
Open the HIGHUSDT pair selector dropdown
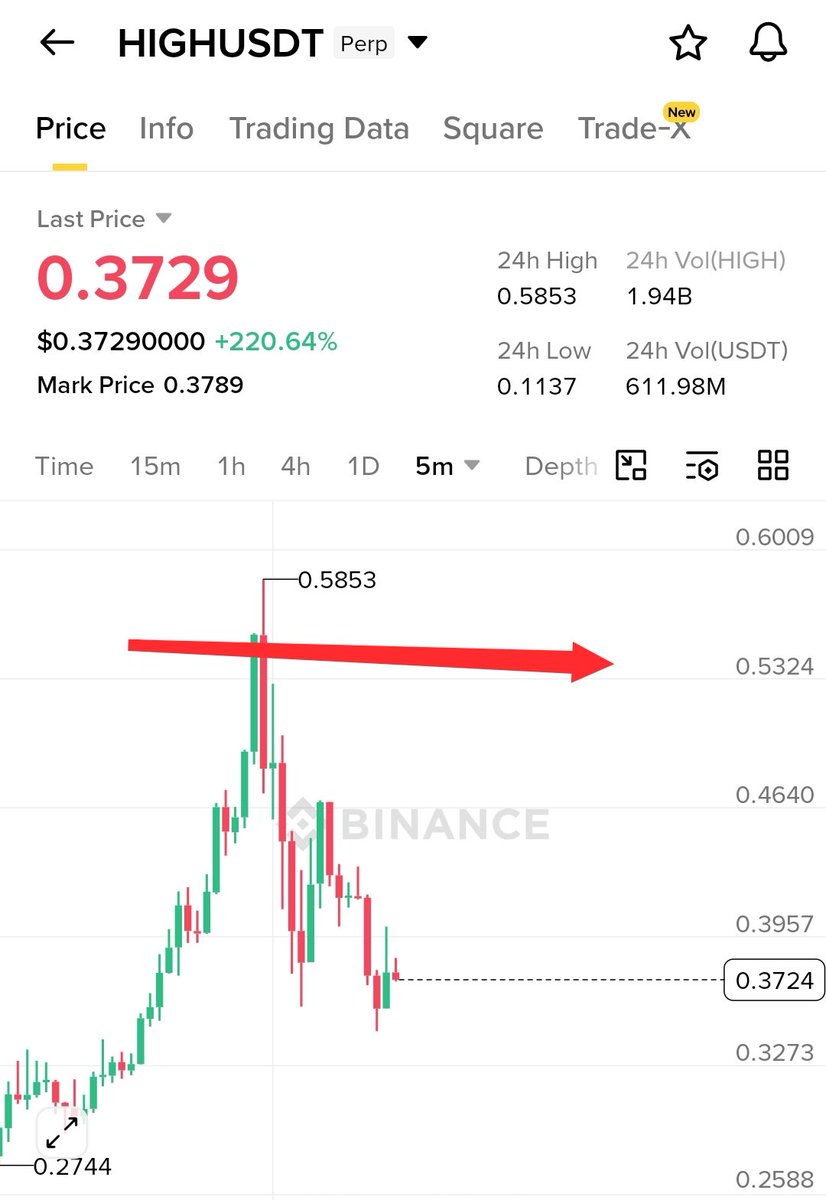tap(418, 43)
